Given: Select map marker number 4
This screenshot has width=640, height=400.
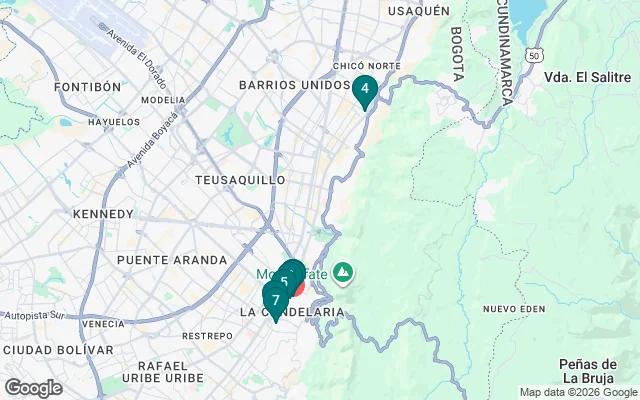Looking at the screenshot, I should click(x=365, y=91).
